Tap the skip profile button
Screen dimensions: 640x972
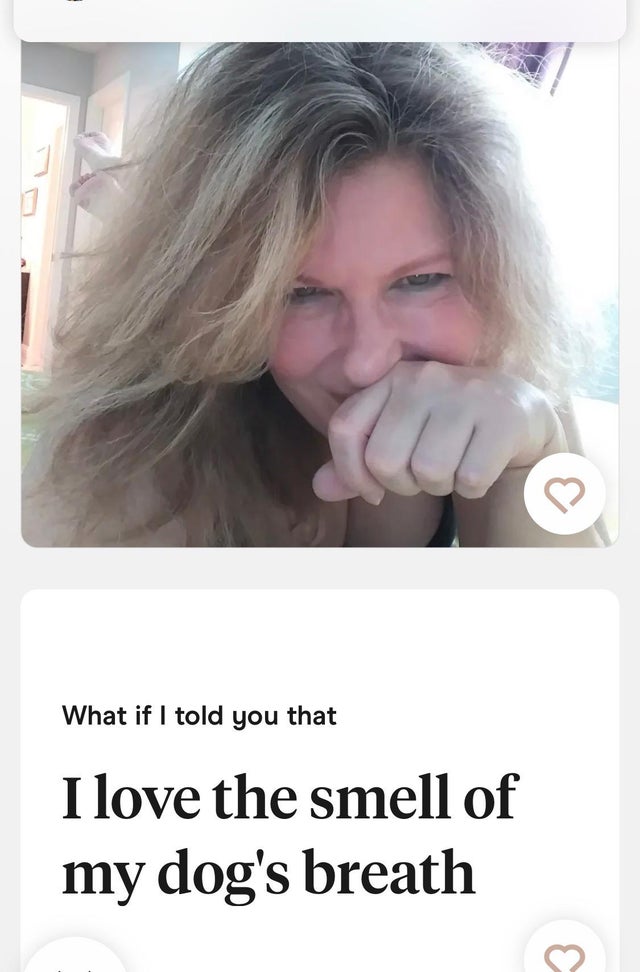pyautogui.click(x=75, y=958)
